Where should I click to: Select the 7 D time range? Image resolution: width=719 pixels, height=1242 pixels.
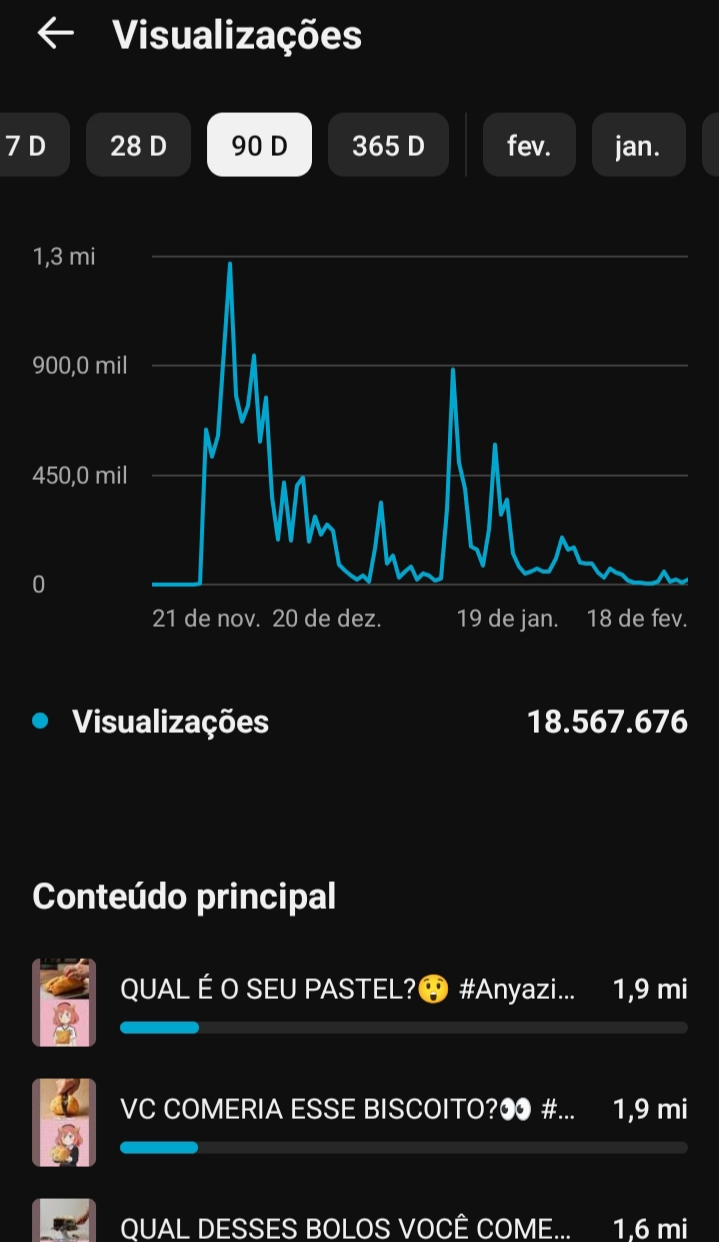(24, 145)
